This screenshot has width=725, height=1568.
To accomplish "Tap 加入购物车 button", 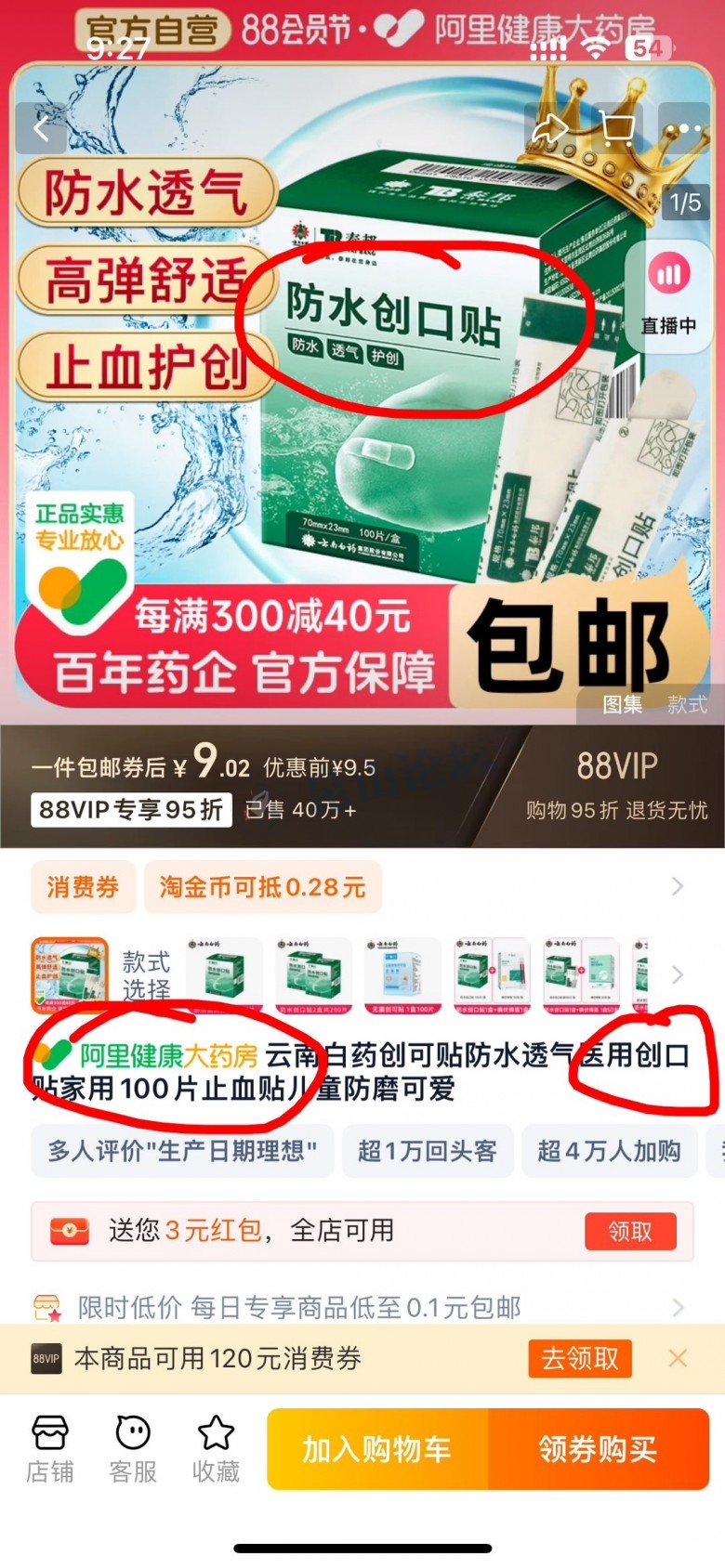I will pyautogui.click(x=377, y=1449).
